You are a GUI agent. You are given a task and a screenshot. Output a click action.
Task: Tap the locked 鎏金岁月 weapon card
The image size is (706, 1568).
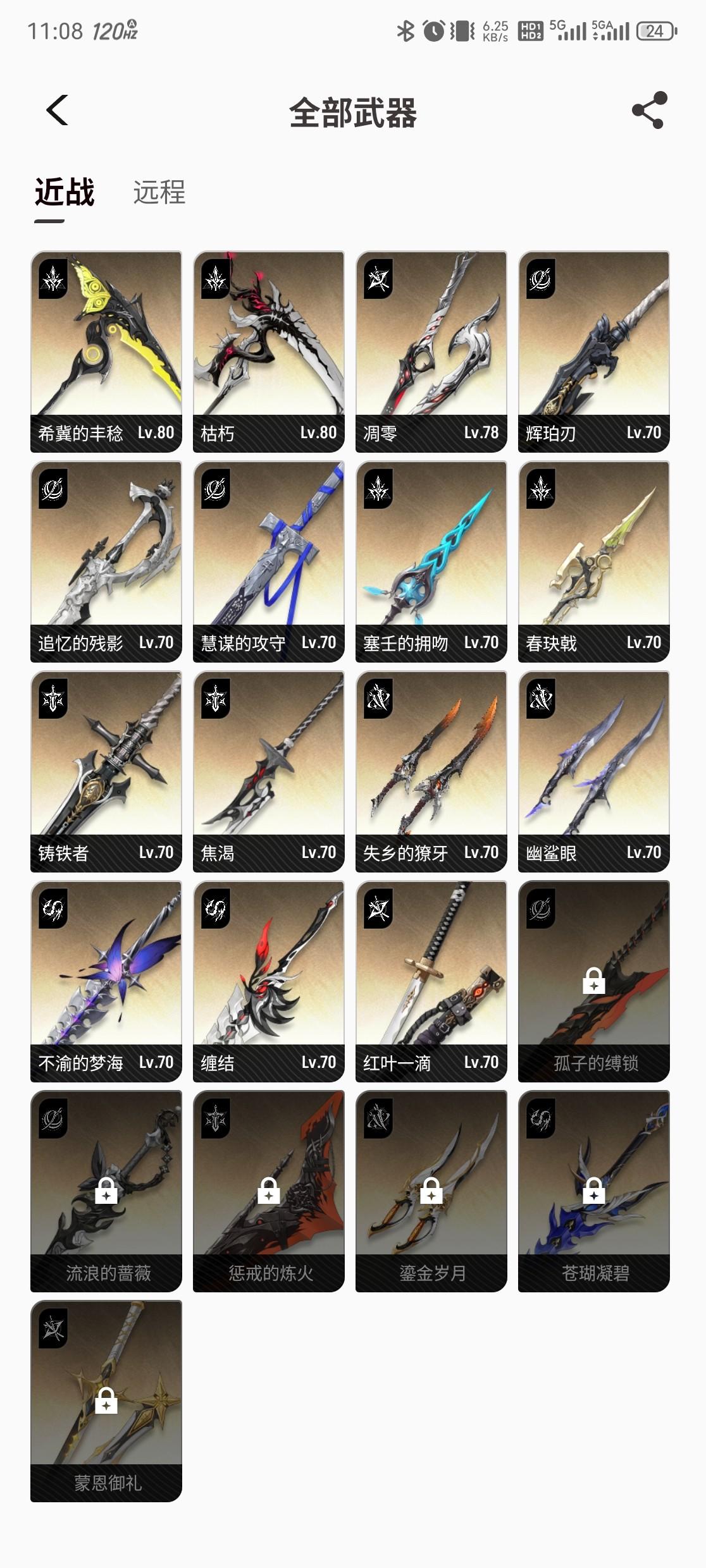[431, 1191]
